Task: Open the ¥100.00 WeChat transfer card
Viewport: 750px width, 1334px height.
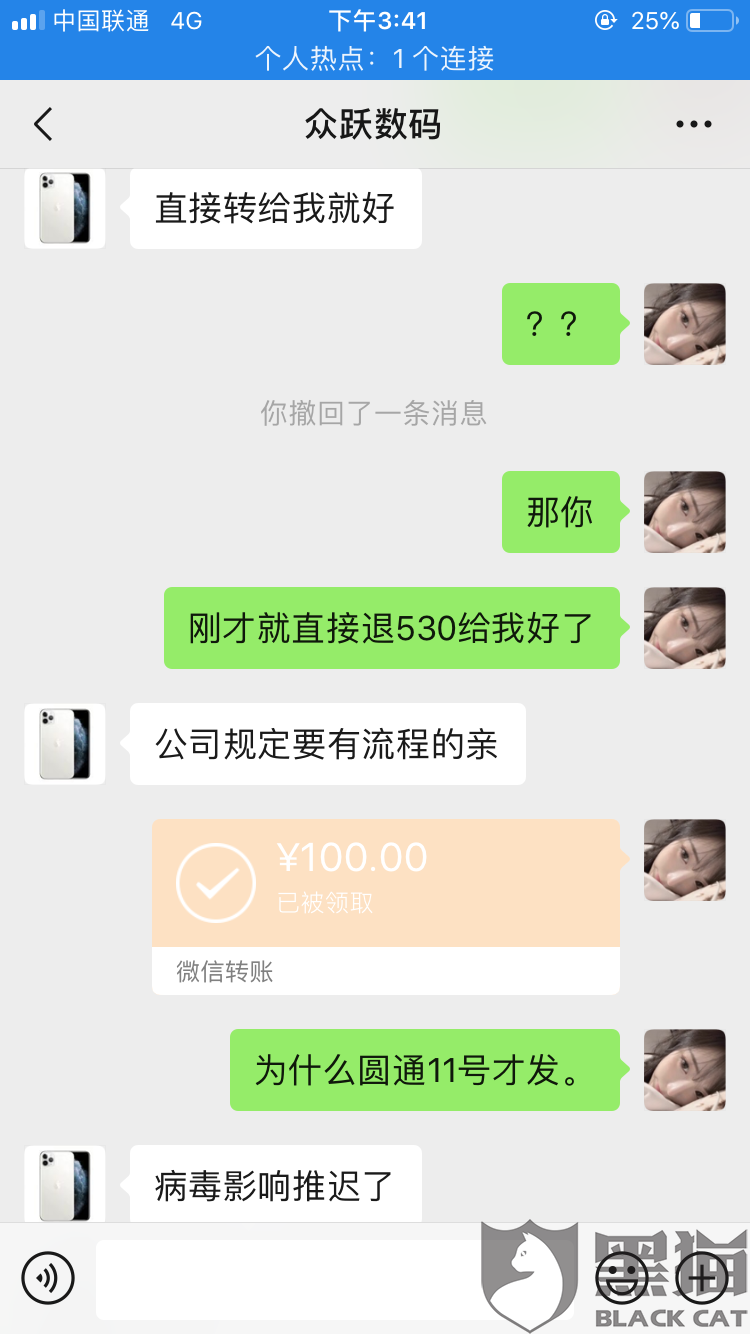Action: (385, 905)
